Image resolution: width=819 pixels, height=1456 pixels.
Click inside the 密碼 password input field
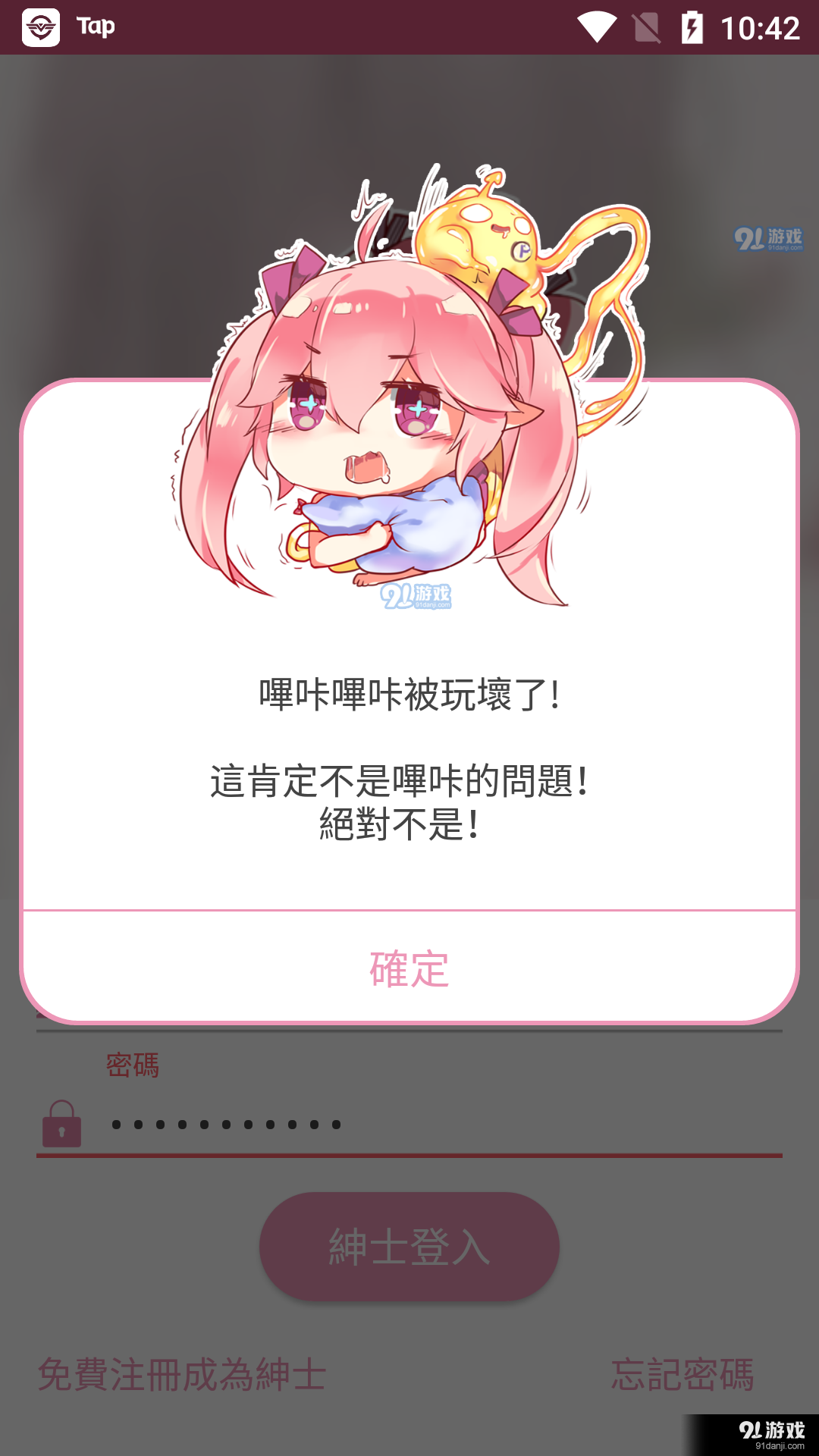click(379, 1122)
